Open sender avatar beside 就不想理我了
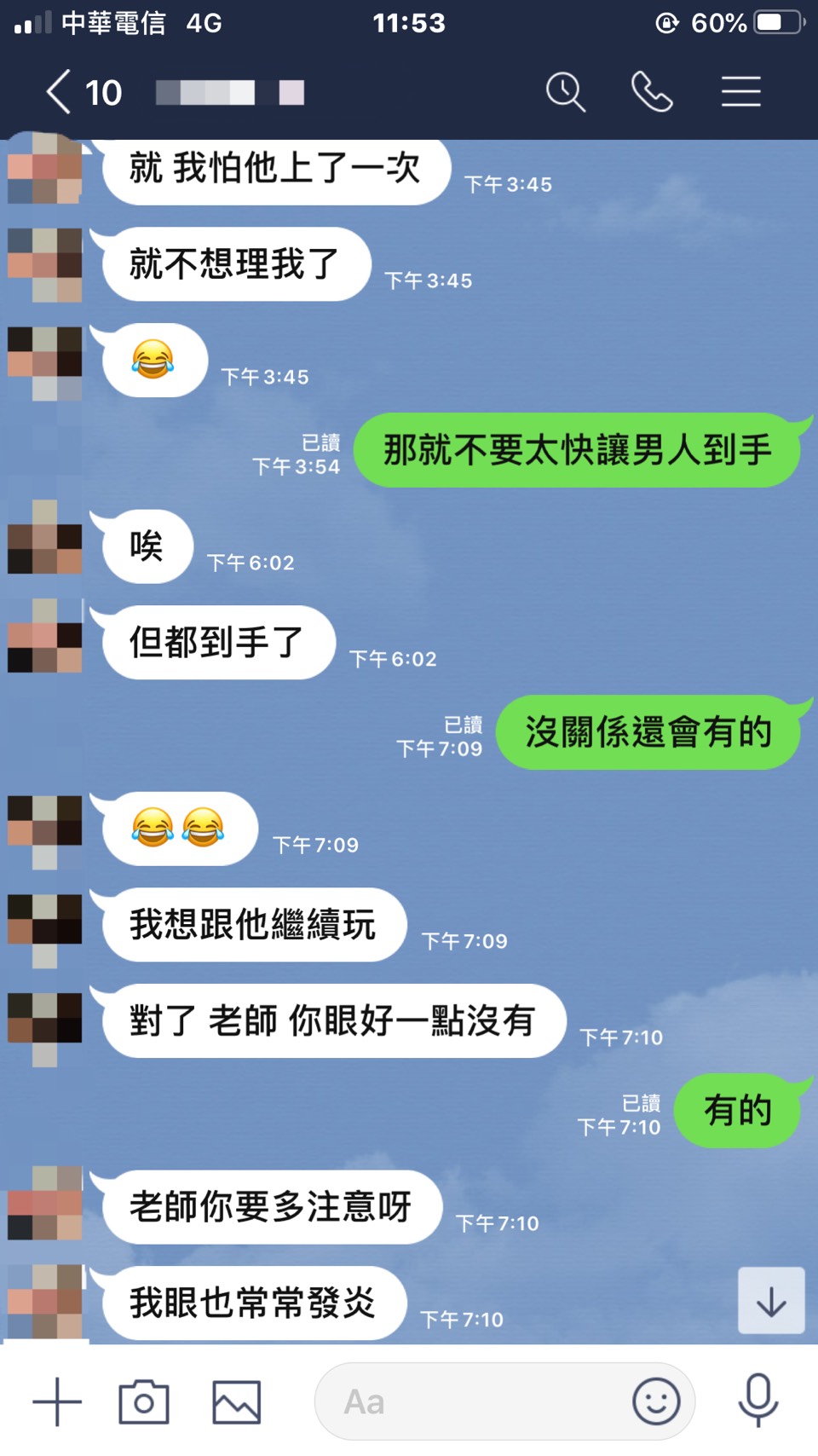Viewport: 818px width, 1456px height. 45,264
